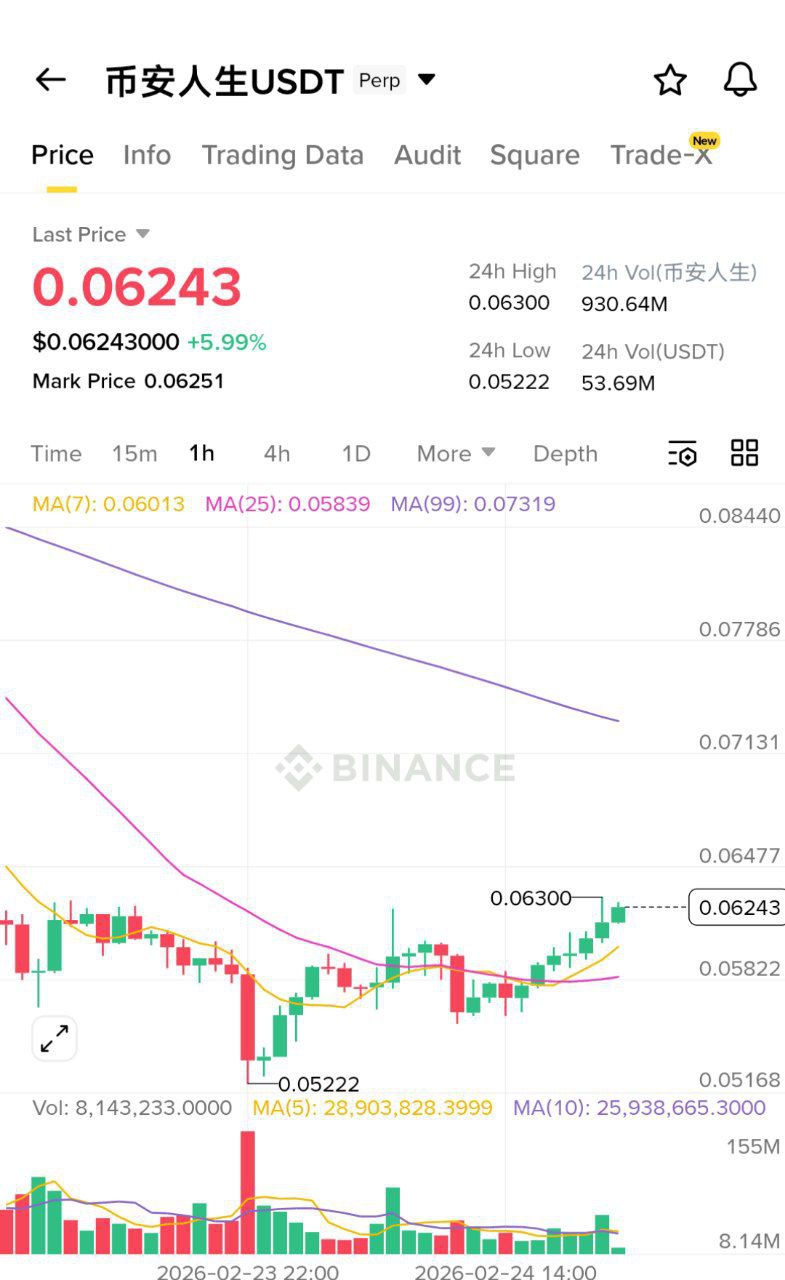Switch to the Trading Data tab
The image size is (785, 1280).
point(282,155)
